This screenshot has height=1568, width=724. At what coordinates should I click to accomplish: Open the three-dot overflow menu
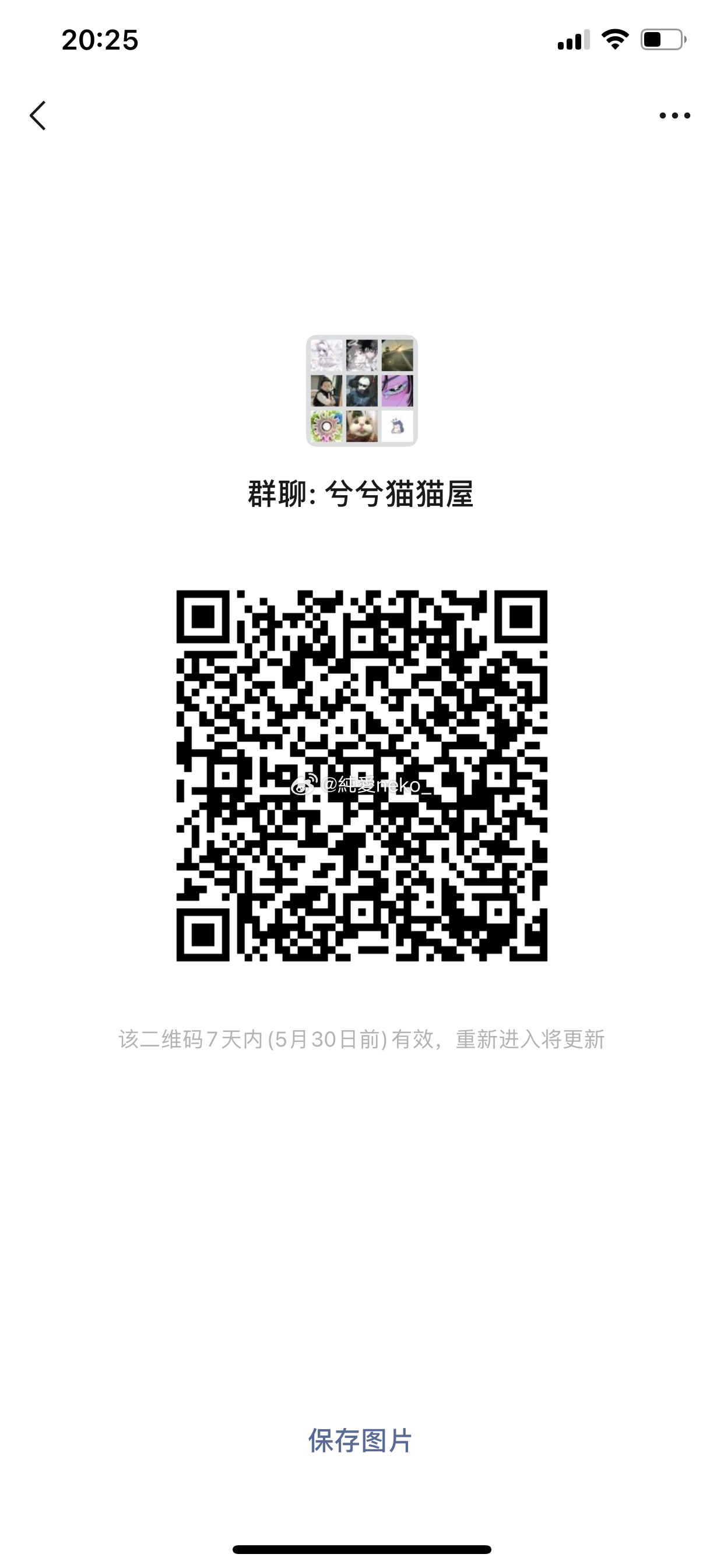[x=674, y=116]
